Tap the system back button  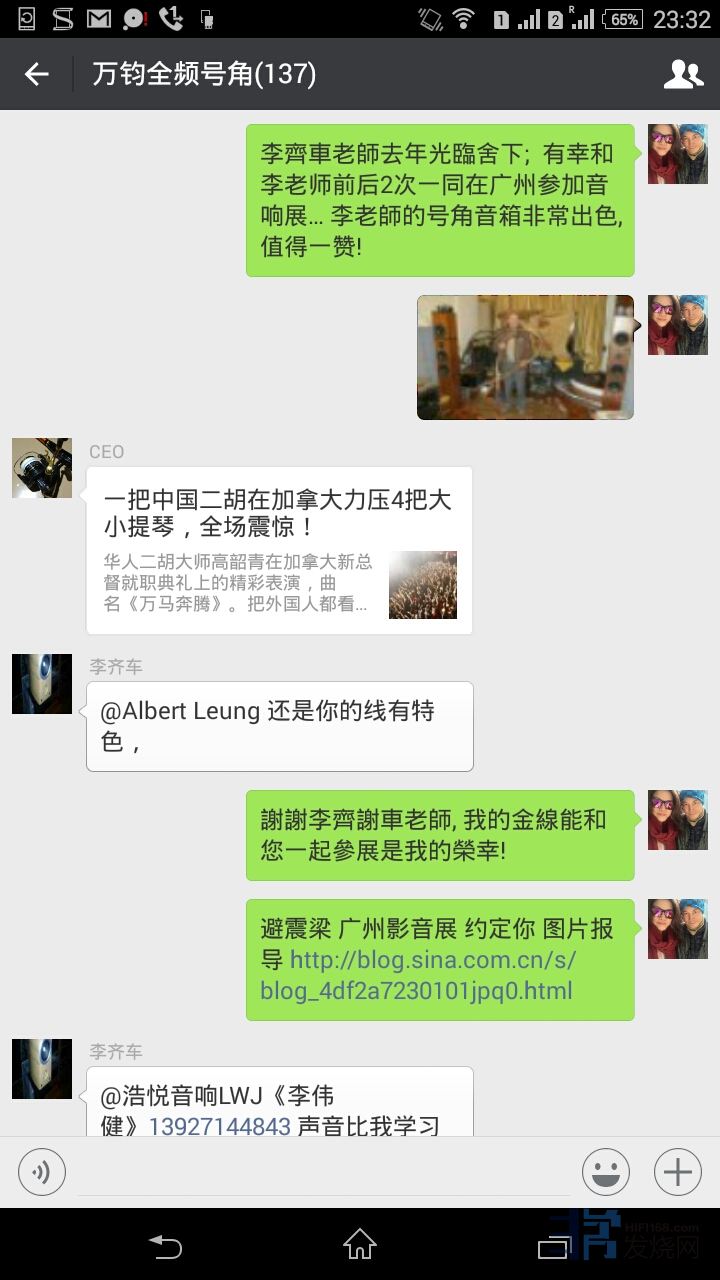(x=165, y=1244)
